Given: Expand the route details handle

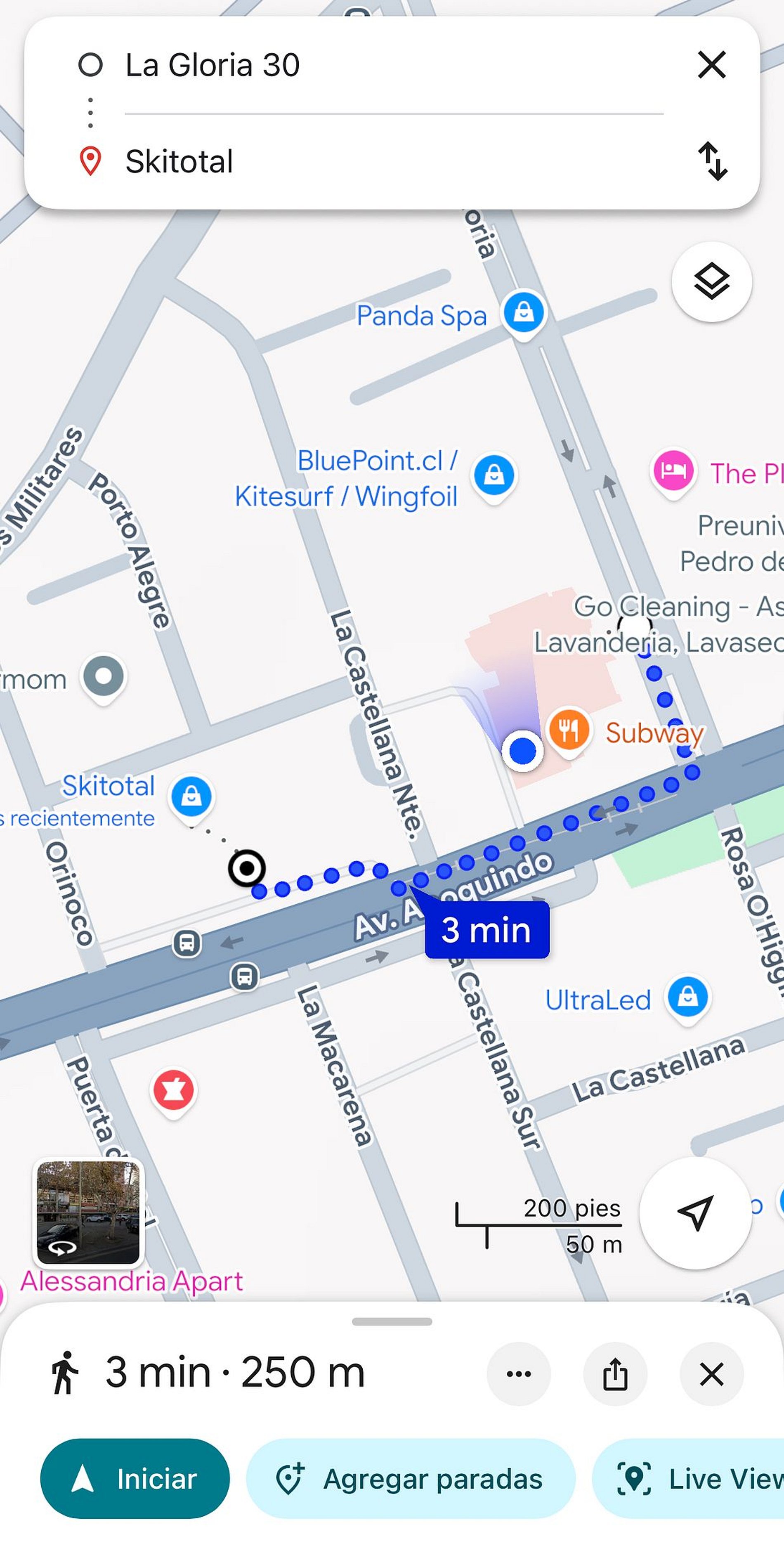Looking at the screenshot, I should pyautogui.click(x=392, y=1321).
